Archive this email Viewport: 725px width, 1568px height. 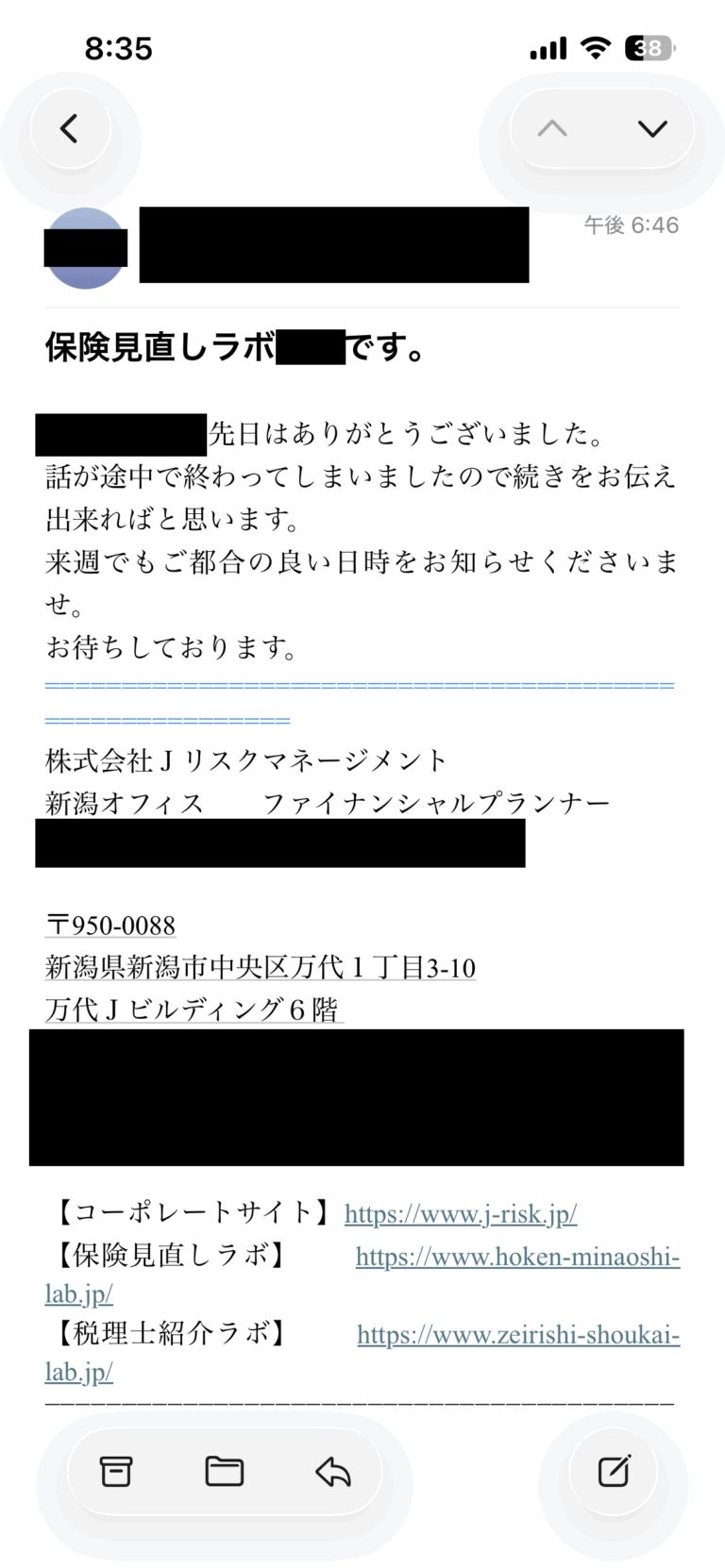tap(116, 1471)
